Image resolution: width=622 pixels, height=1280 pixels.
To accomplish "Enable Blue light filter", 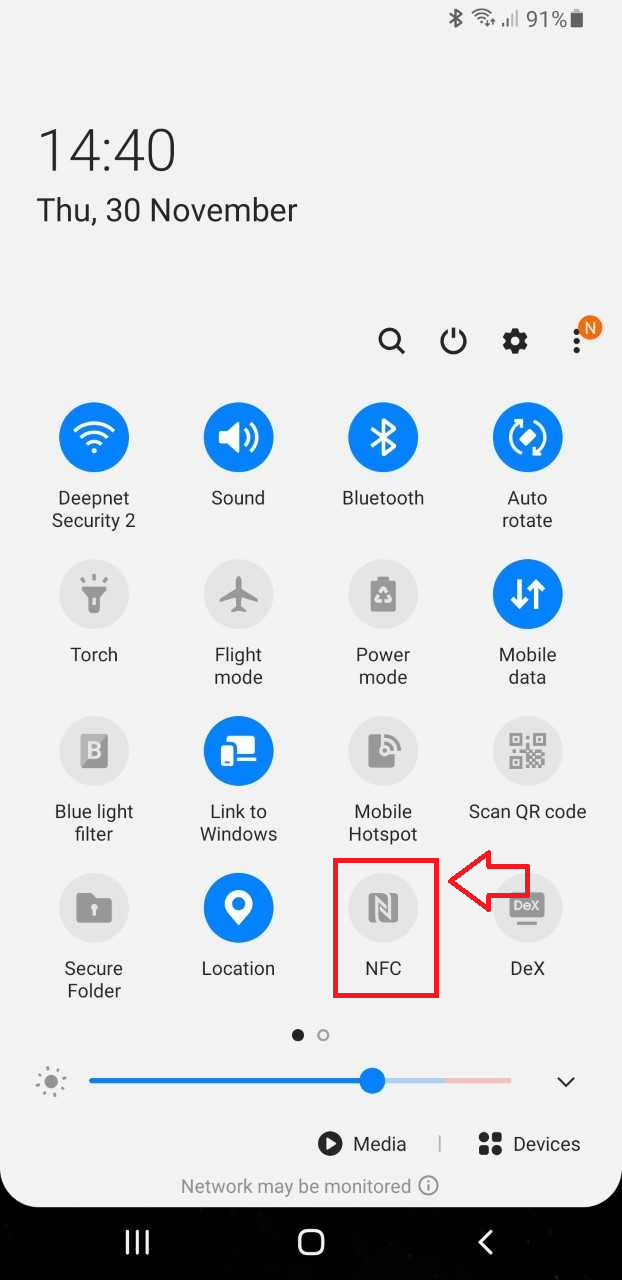I will point(94,751).
